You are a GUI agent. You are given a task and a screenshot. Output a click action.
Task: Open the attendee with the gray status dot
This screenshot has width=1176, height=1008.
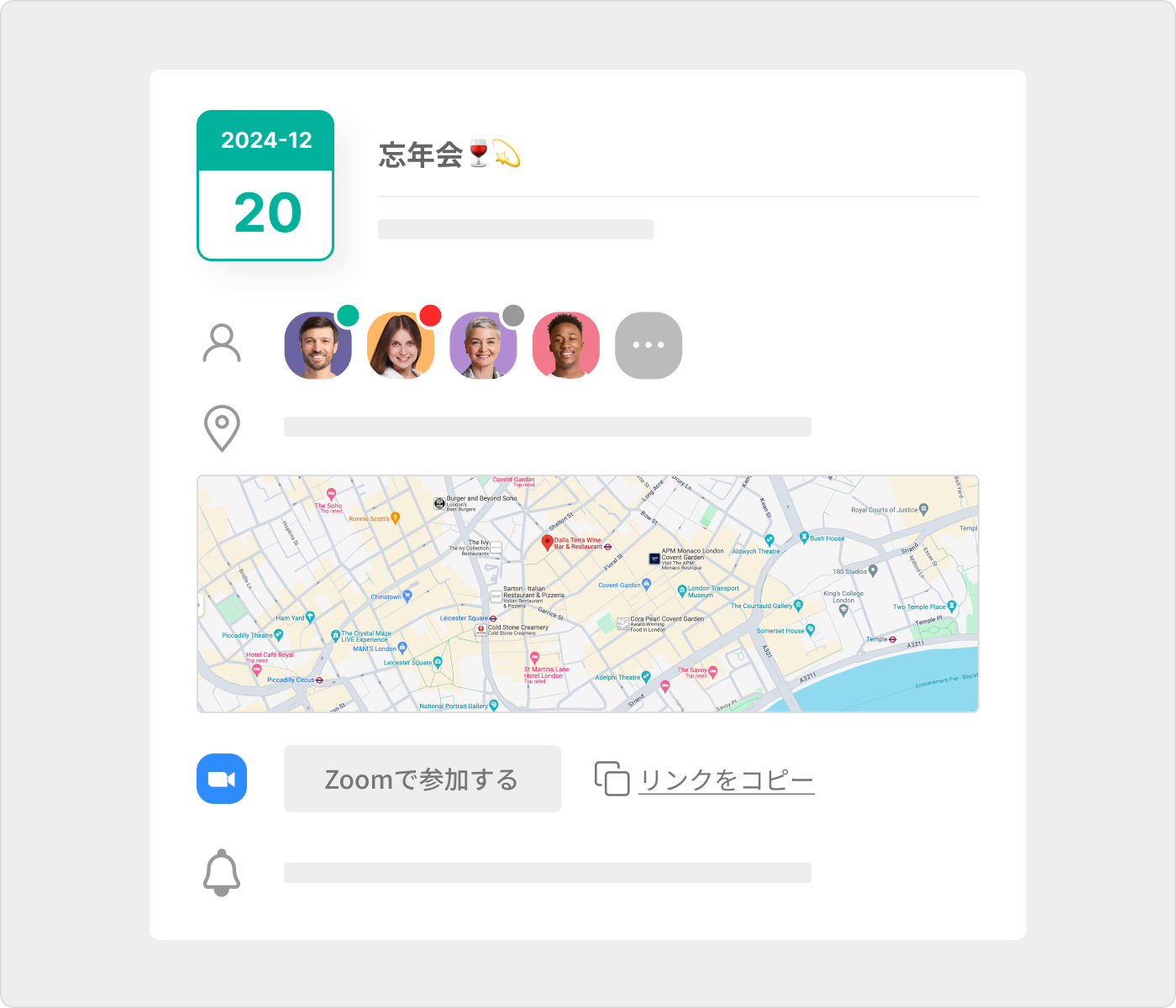483,345
